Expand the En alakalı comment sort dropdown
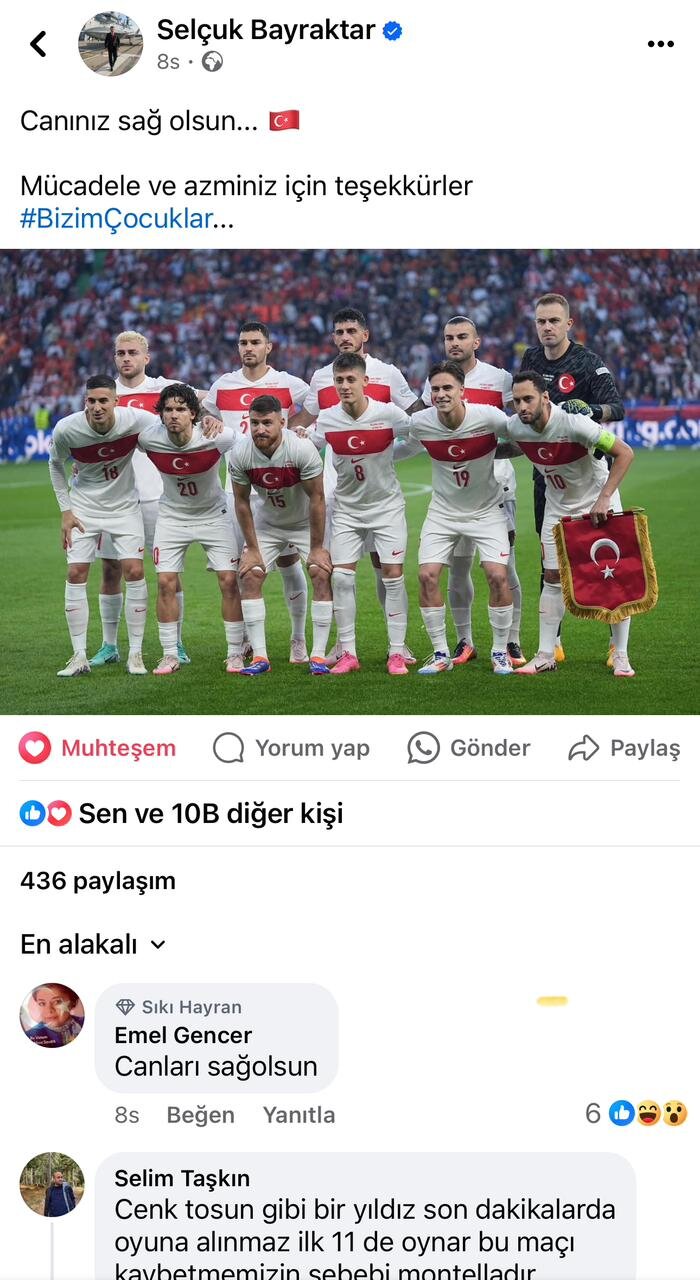Screen dimensions: 700x1280 pos(93,944)
